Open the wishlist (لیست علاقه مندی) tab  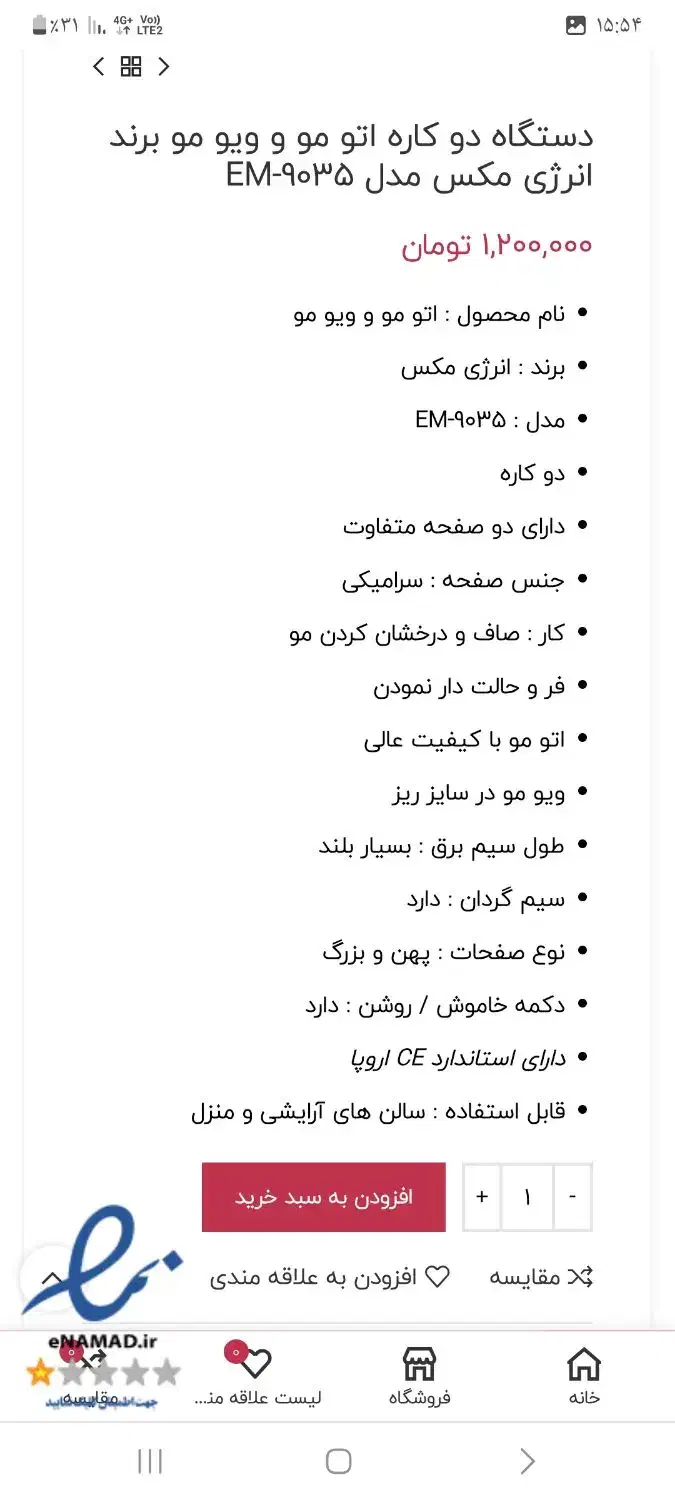(257, 1376)
